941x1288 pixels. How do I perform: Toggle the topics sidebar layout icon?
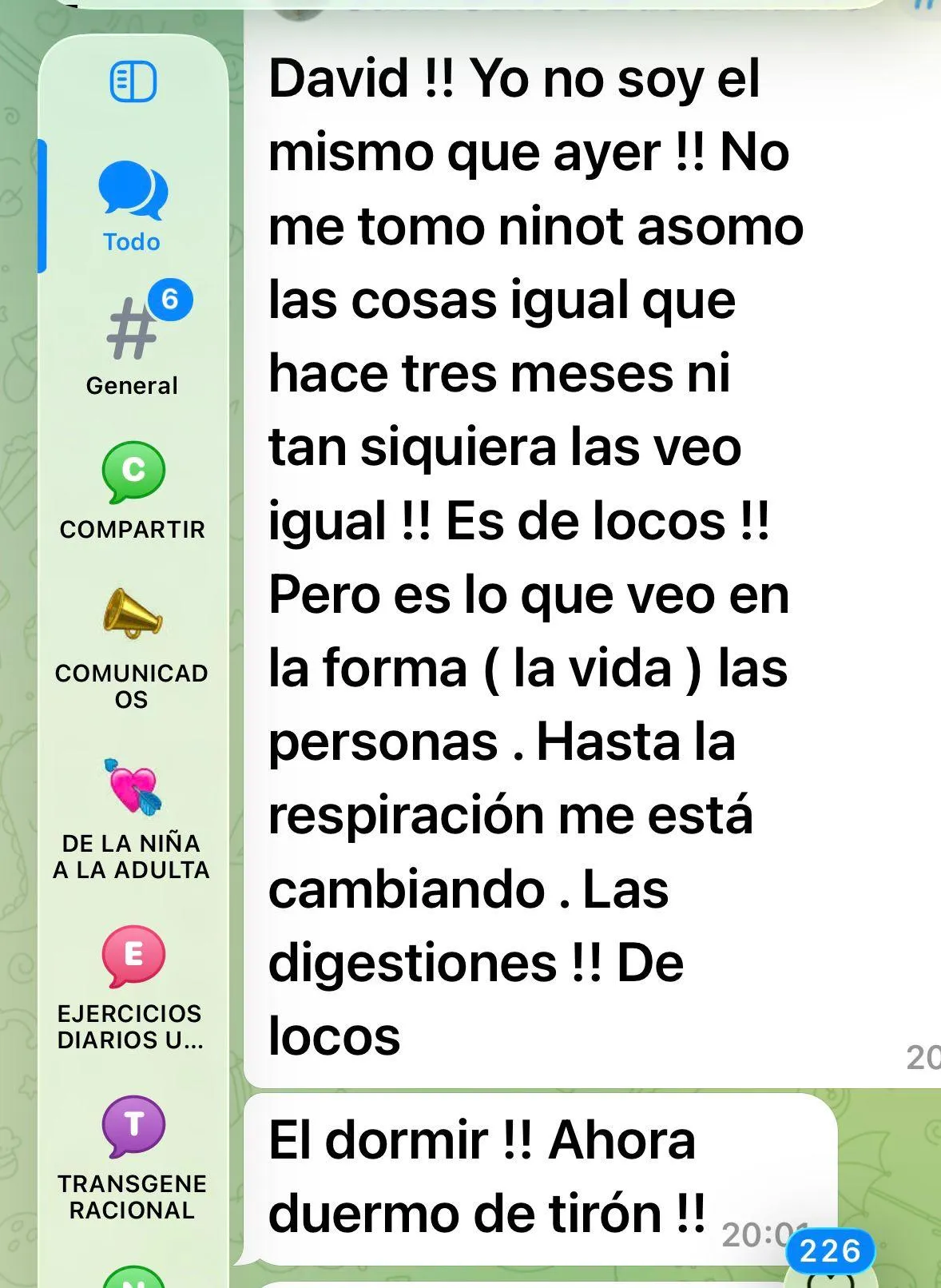[x=133, y=81]
